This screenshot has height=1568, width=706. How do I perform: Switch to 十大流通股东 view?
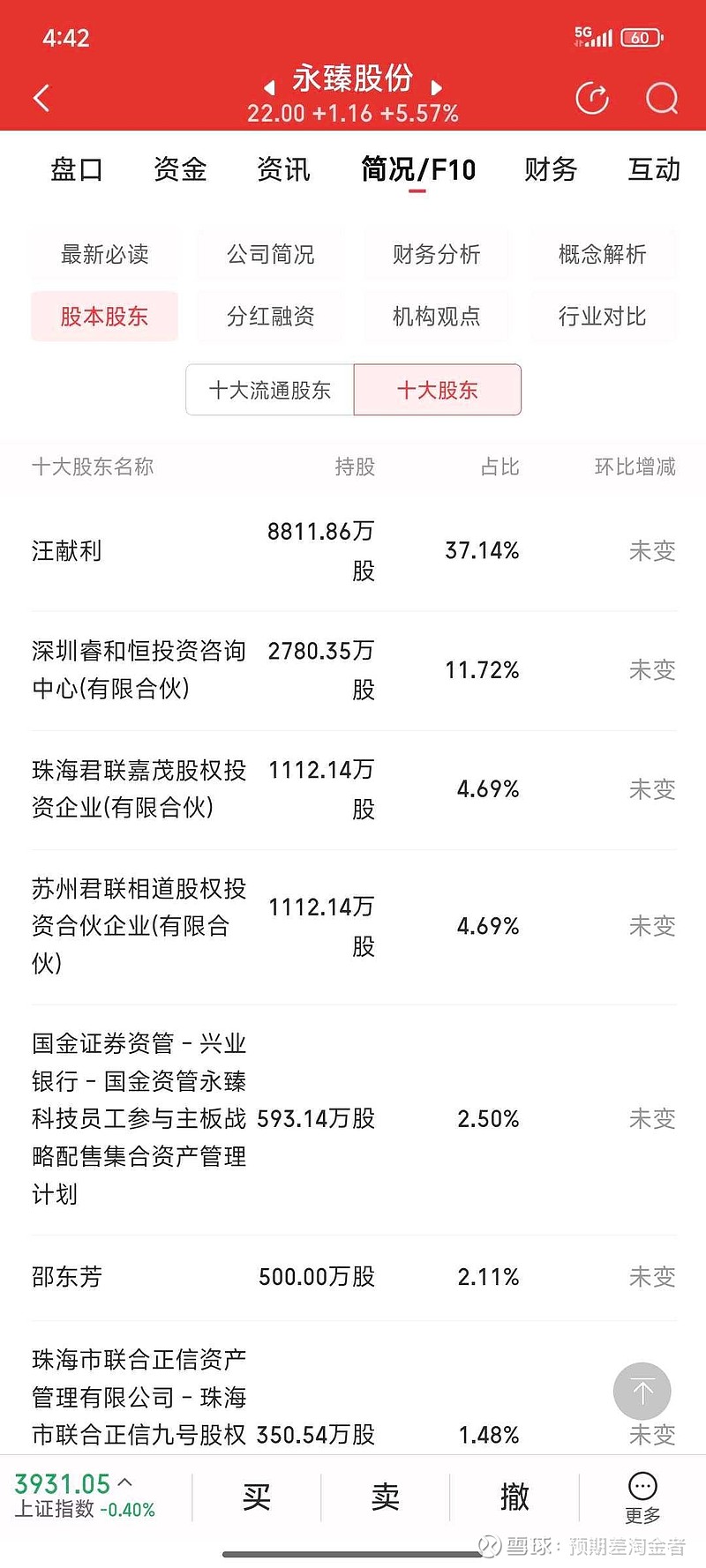(268, 390)
